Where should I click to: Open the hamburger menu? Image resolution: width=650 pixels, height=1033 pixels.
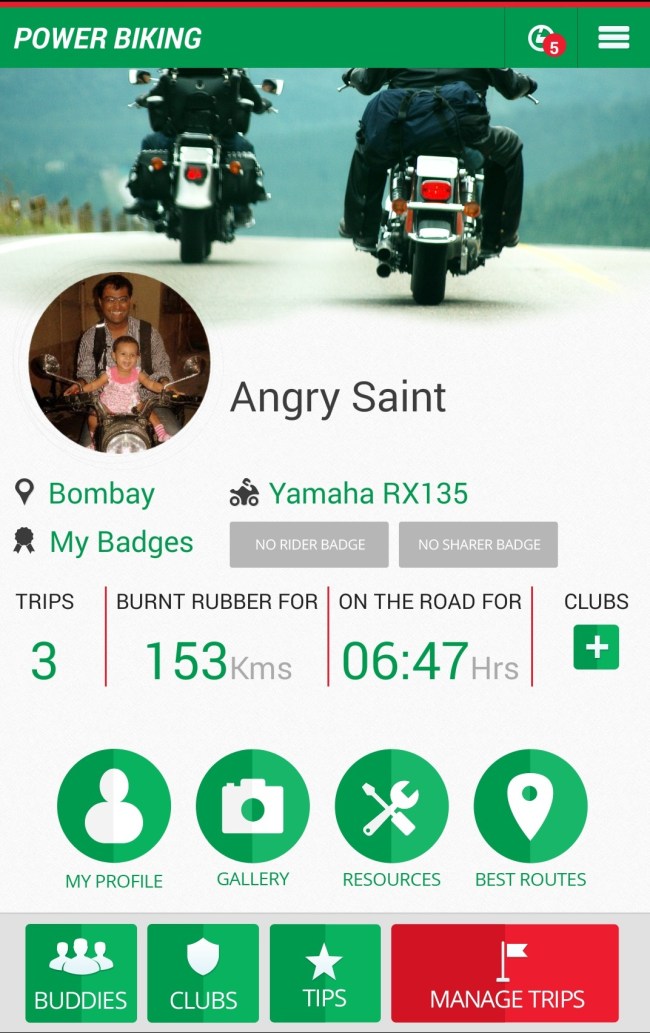613,38
